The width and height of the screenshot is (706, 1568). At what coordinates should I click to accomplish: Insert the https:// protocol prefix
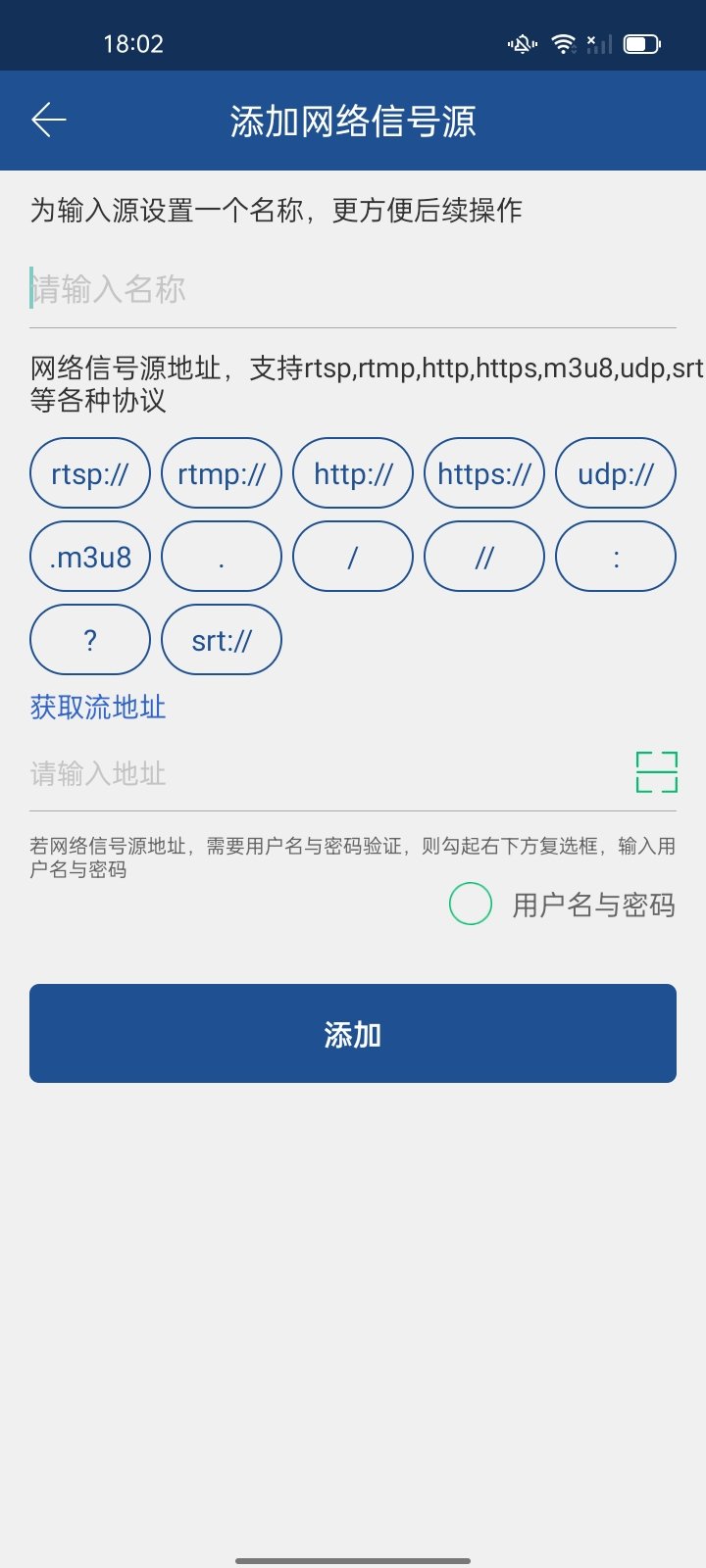(x=483, y=472)
